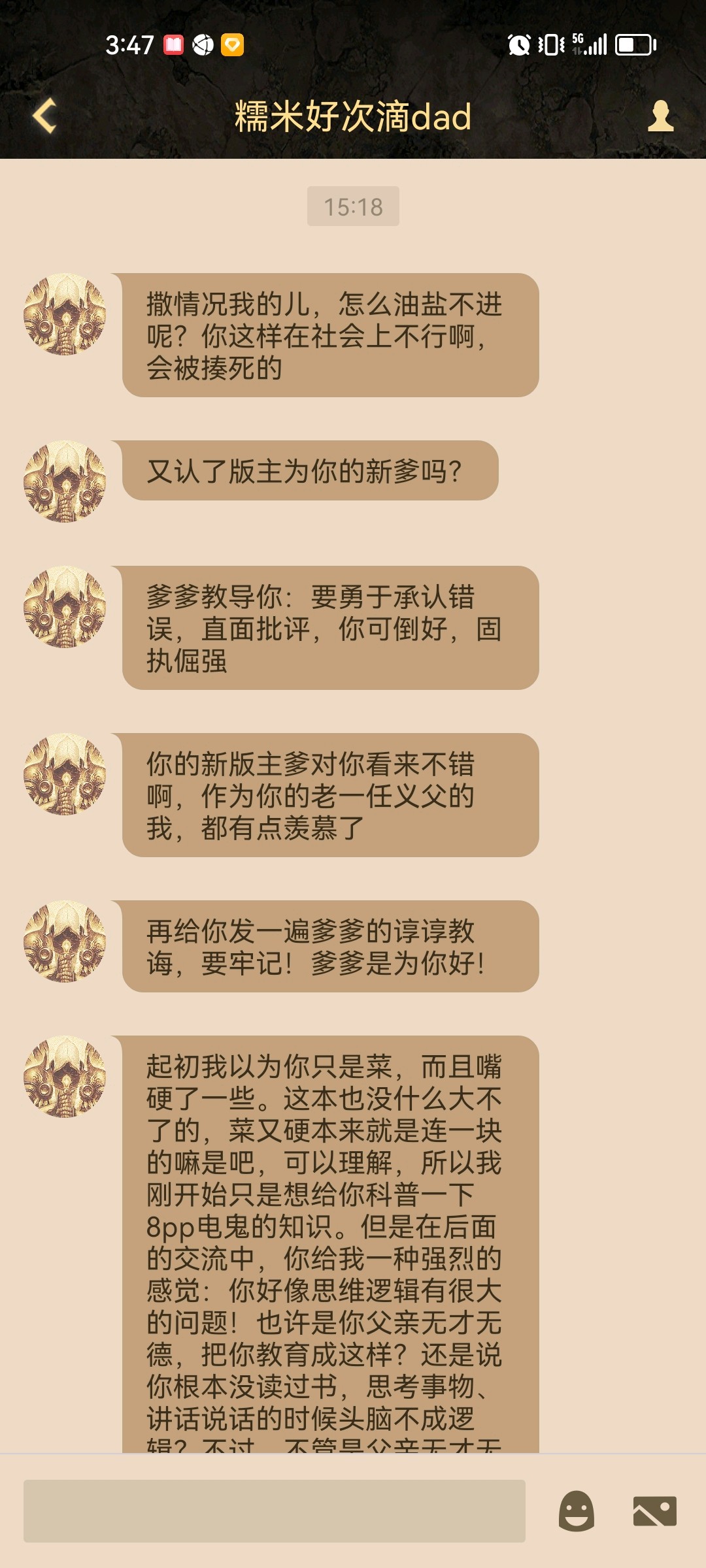
Task: Tap sender avatar beside "又认了版主为你的新爹吗?"
Action: pyautogui.click(x=65, y=482)
